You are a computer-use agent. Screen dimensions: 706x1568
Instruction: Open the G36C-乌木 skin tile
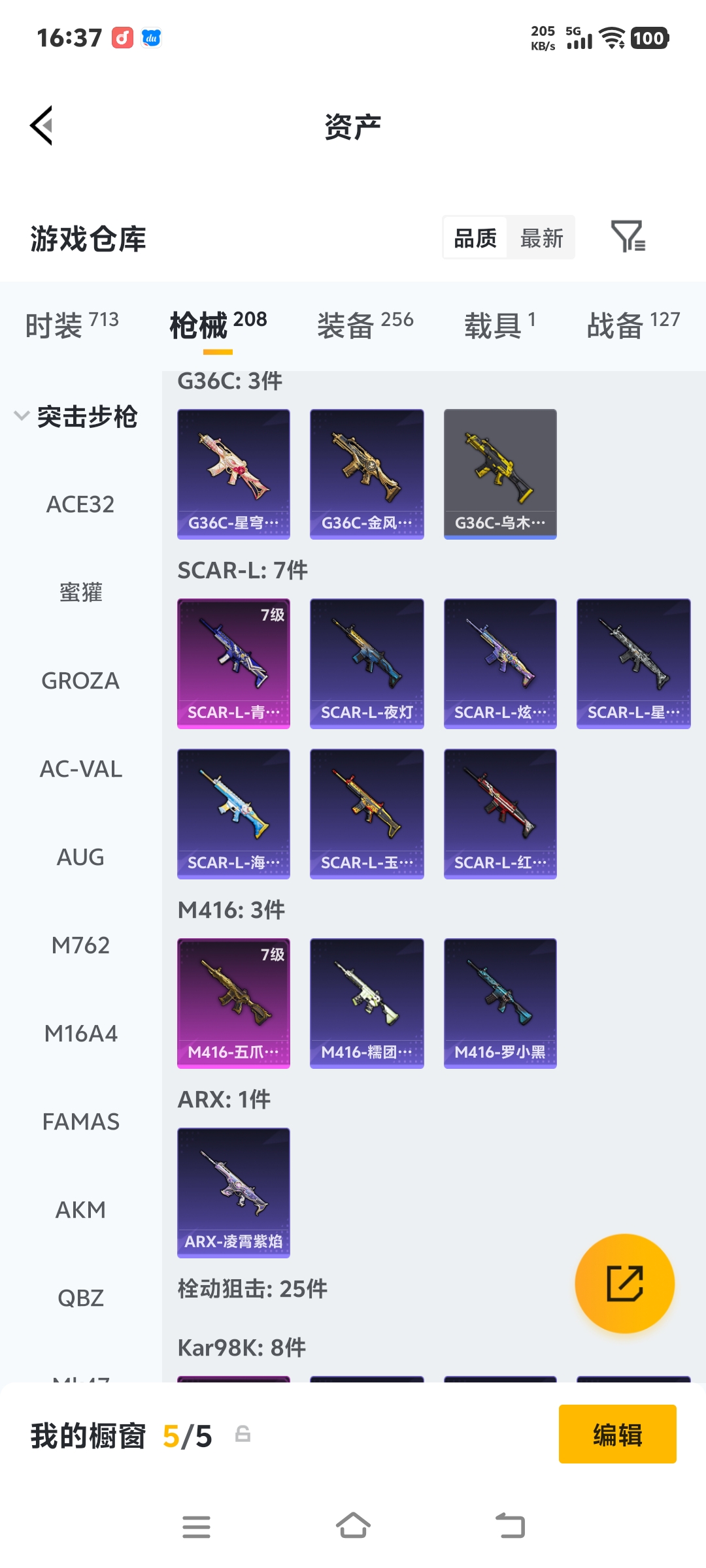pyautogui.click(x=500, y=474)
